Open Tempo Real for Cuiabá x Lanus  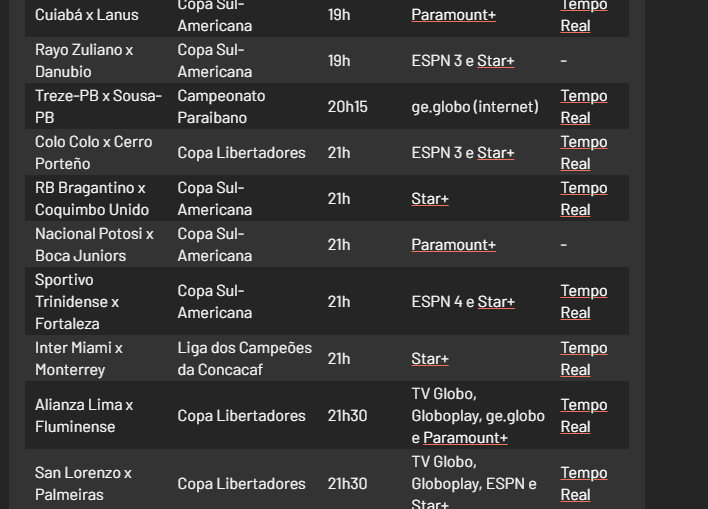coord(583,15)
